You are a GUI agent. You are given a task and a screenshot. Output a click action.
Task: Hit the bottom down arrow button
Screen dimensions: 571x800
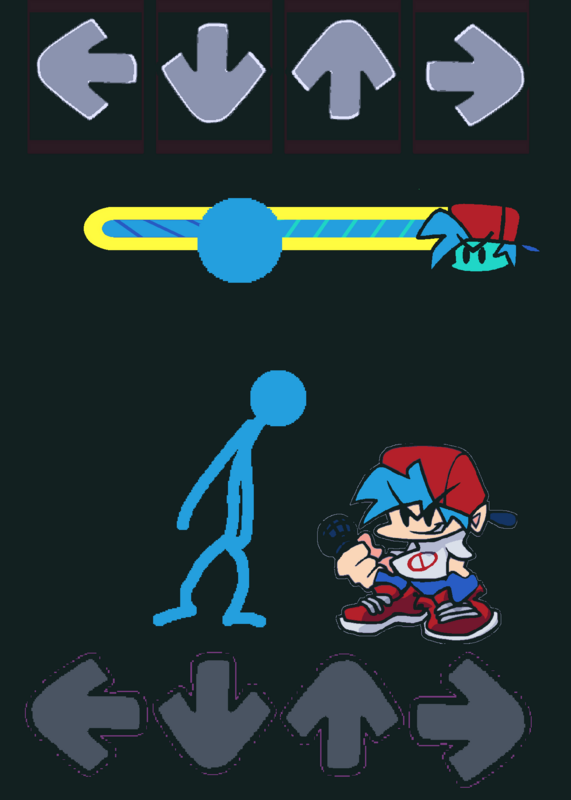[214, 714]
